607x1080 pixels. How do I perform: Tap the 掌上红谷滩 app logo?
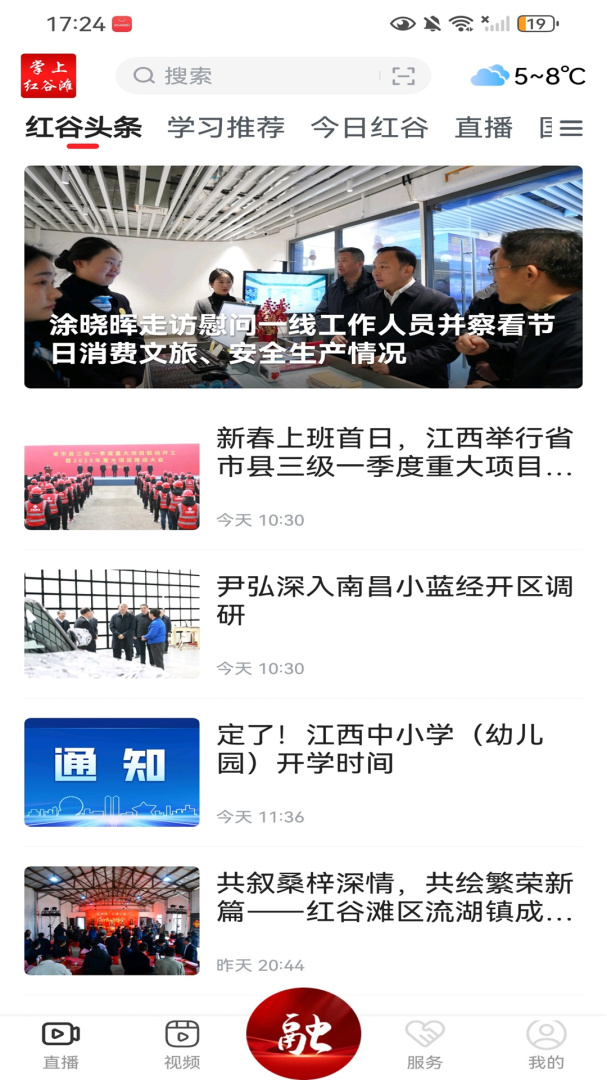pos(48,76)
